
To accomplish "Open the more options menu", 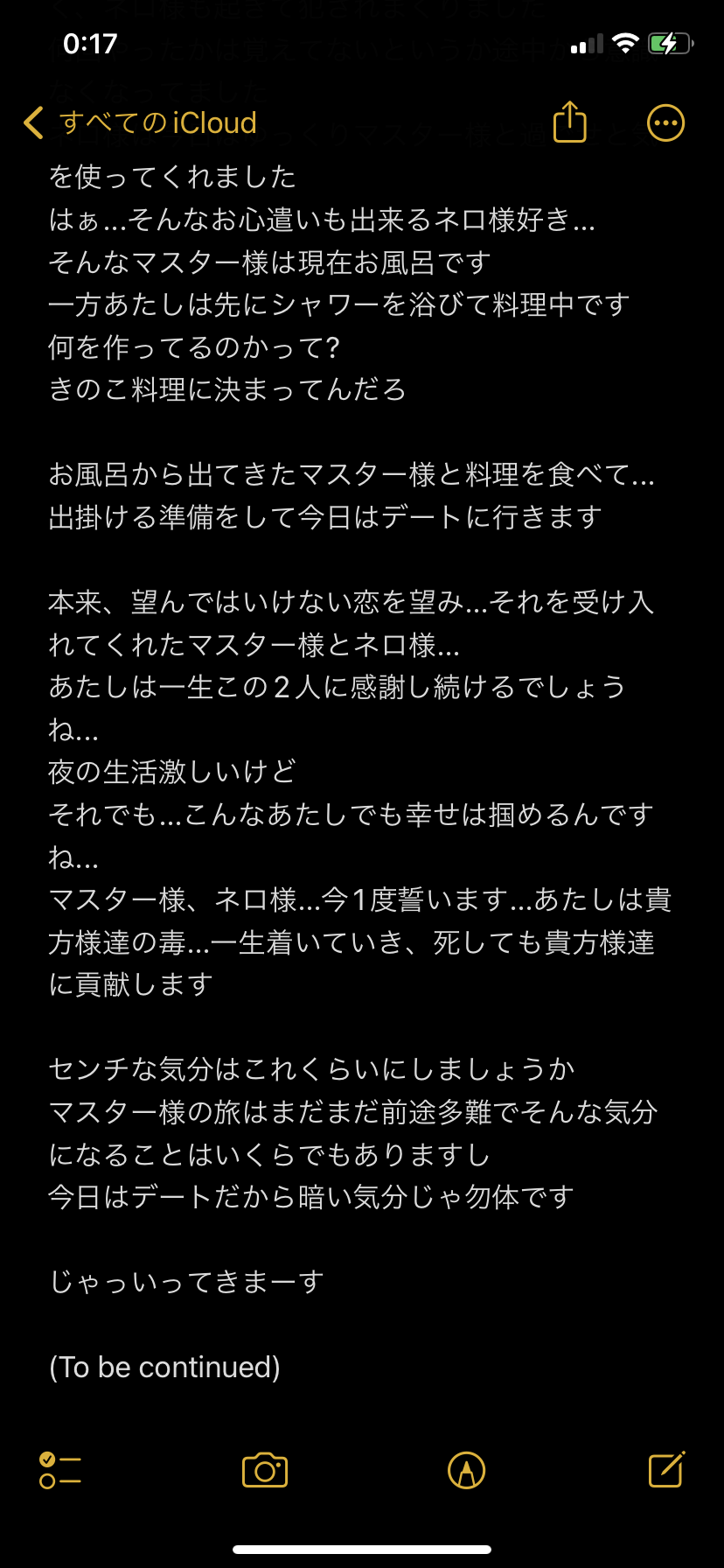I will 665,123.
